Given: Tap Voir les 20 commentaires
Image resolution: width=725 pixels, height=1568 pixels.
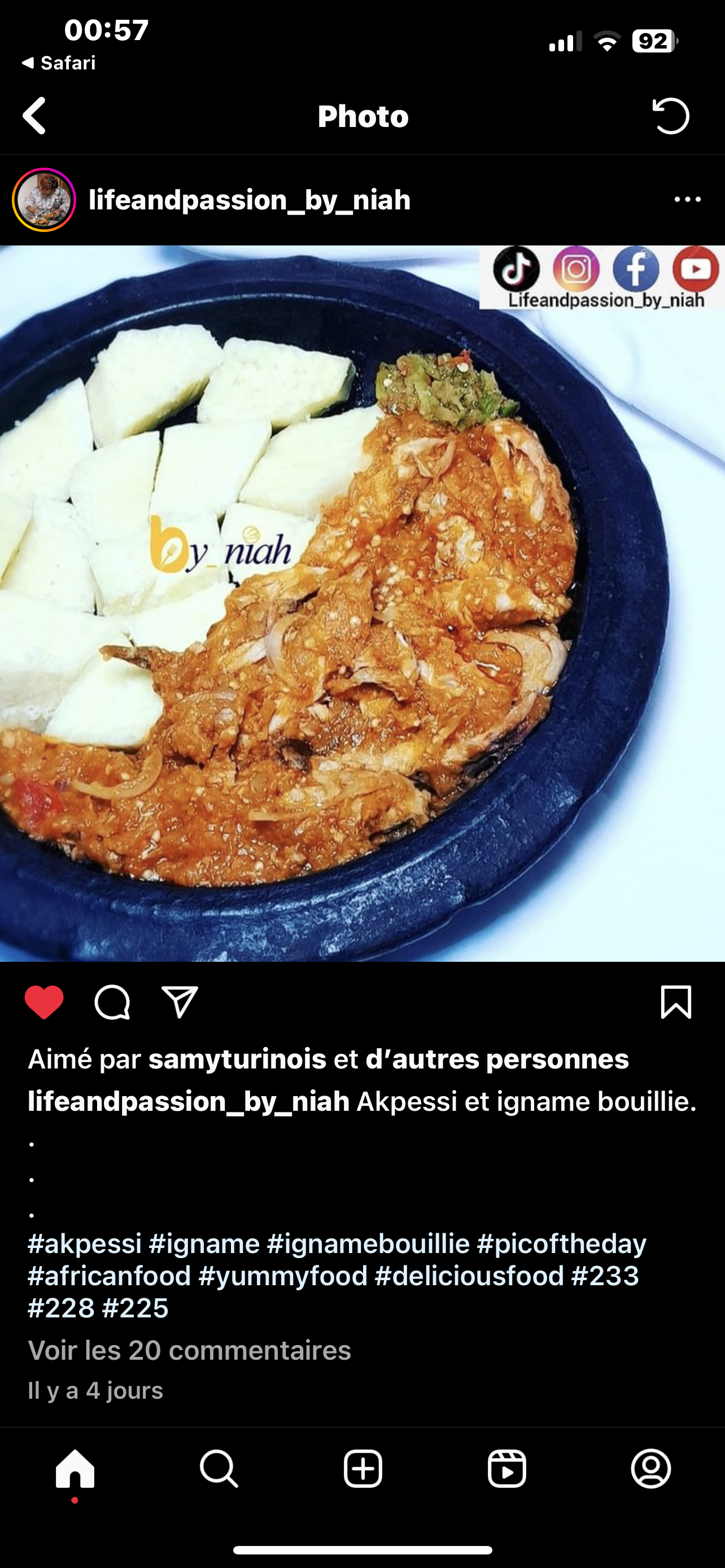Looking at the screenshot, I should coord(189,1350).
